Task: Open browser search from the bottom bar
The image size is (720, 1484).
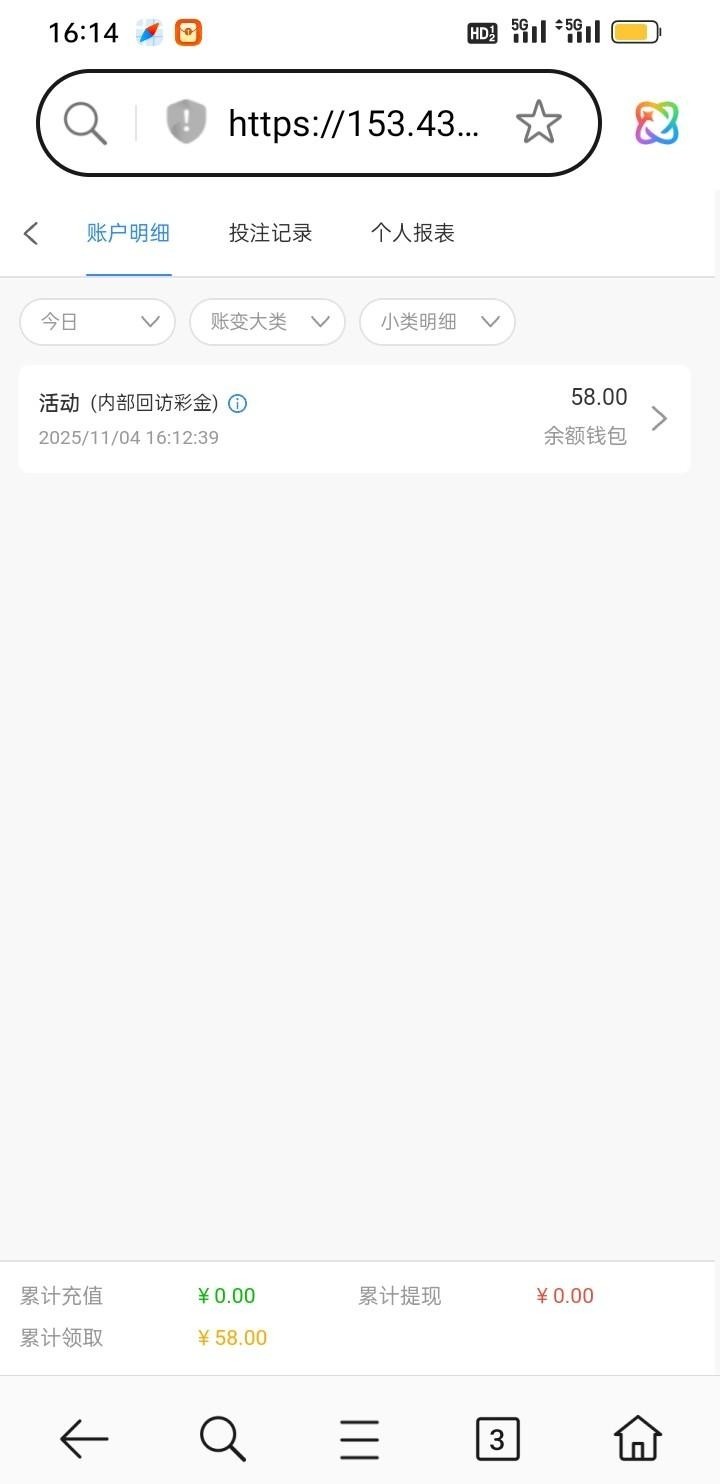Action: [x=222, y=1439]
